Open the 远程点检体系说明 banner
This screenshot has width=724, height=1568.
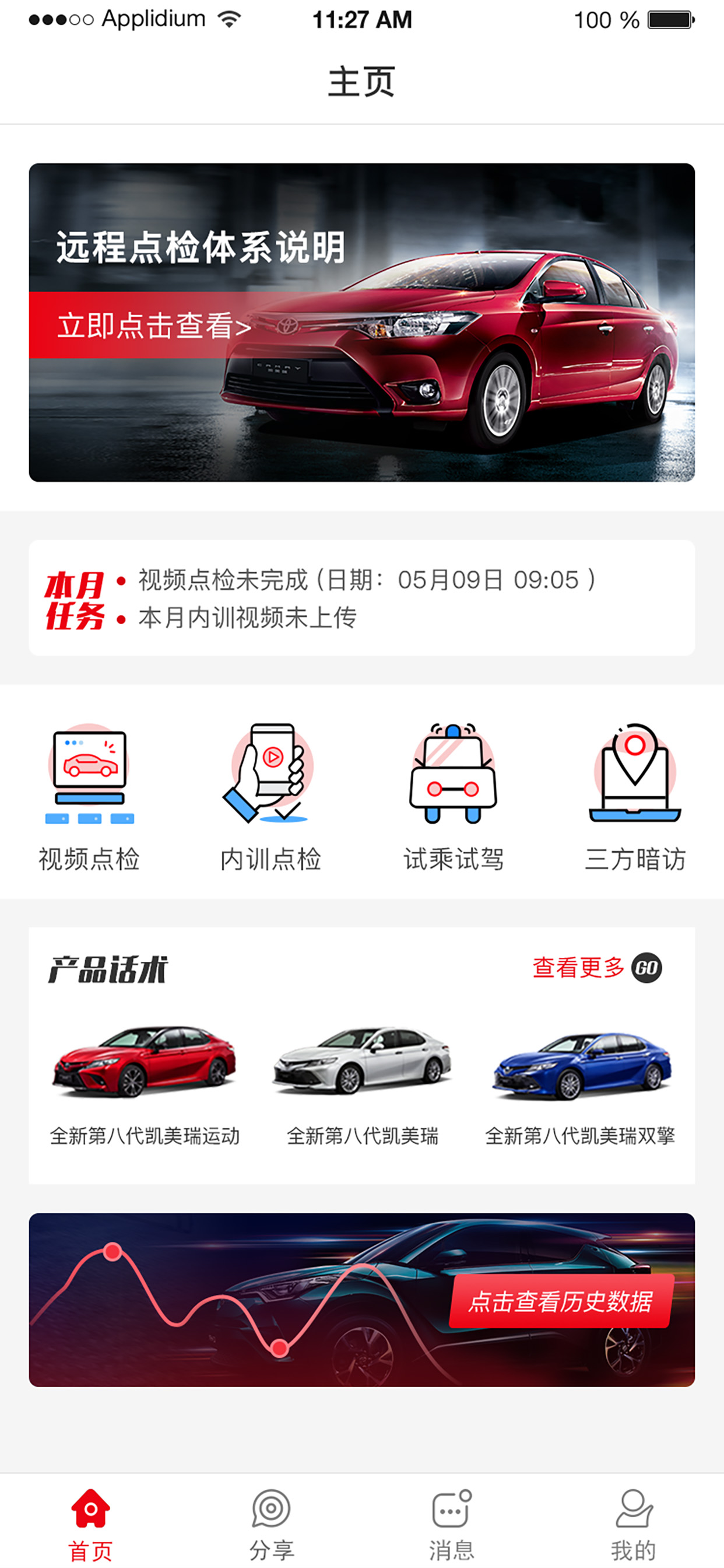coord(362,321)
